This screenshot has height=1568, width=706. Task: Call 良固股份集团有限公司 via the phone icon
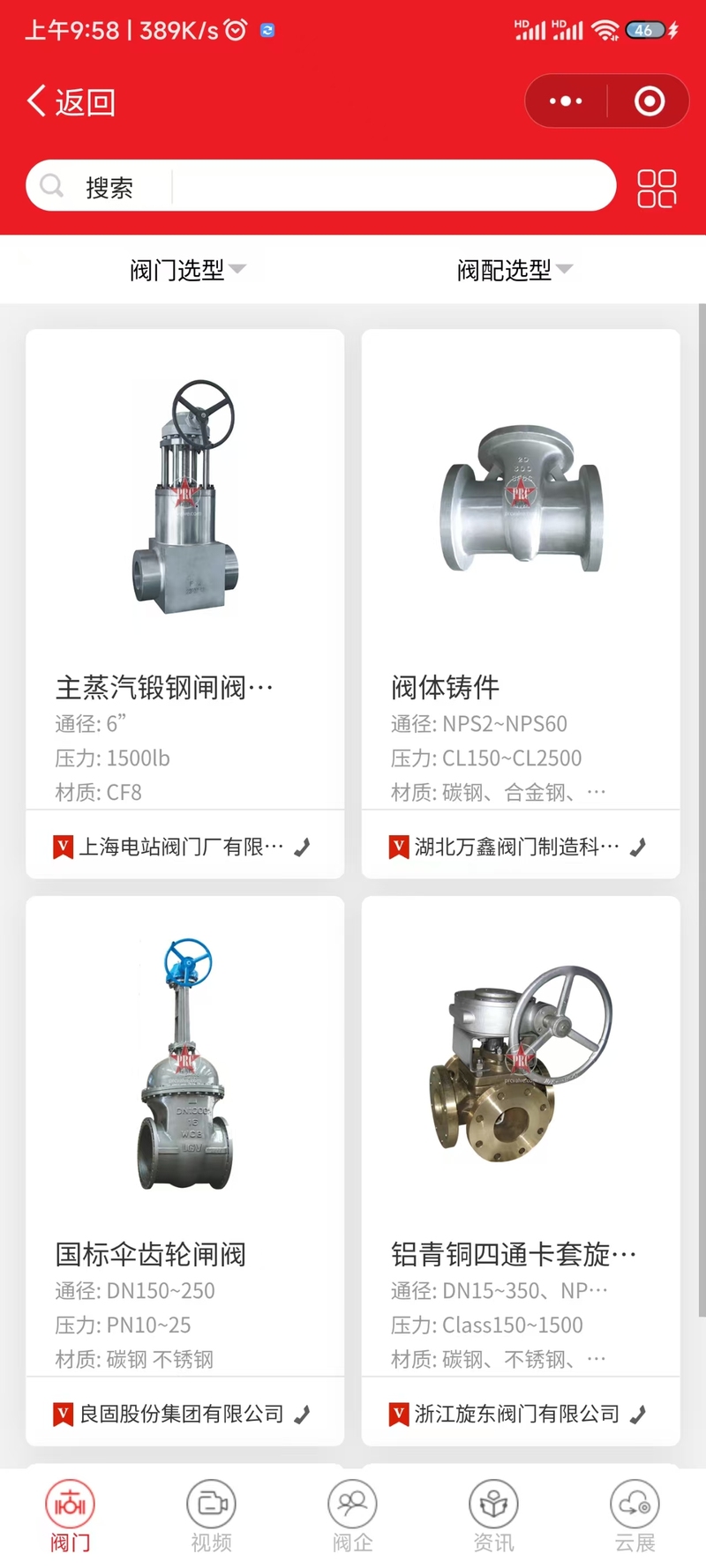(303, 1415)
